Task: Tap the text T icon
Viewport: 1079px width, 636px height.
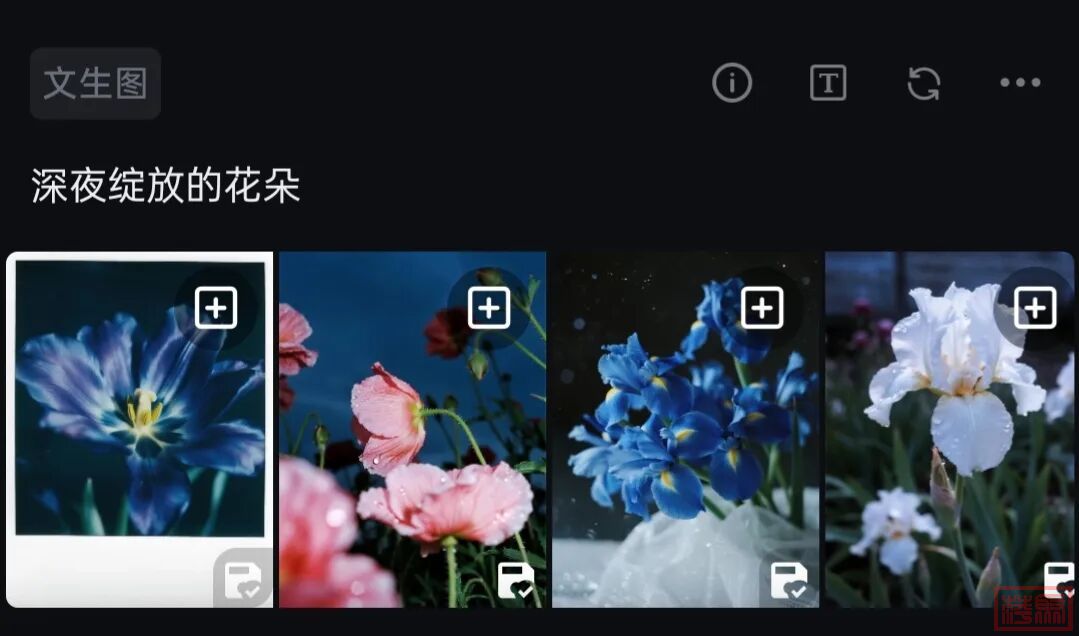Action: coord(828,83)
